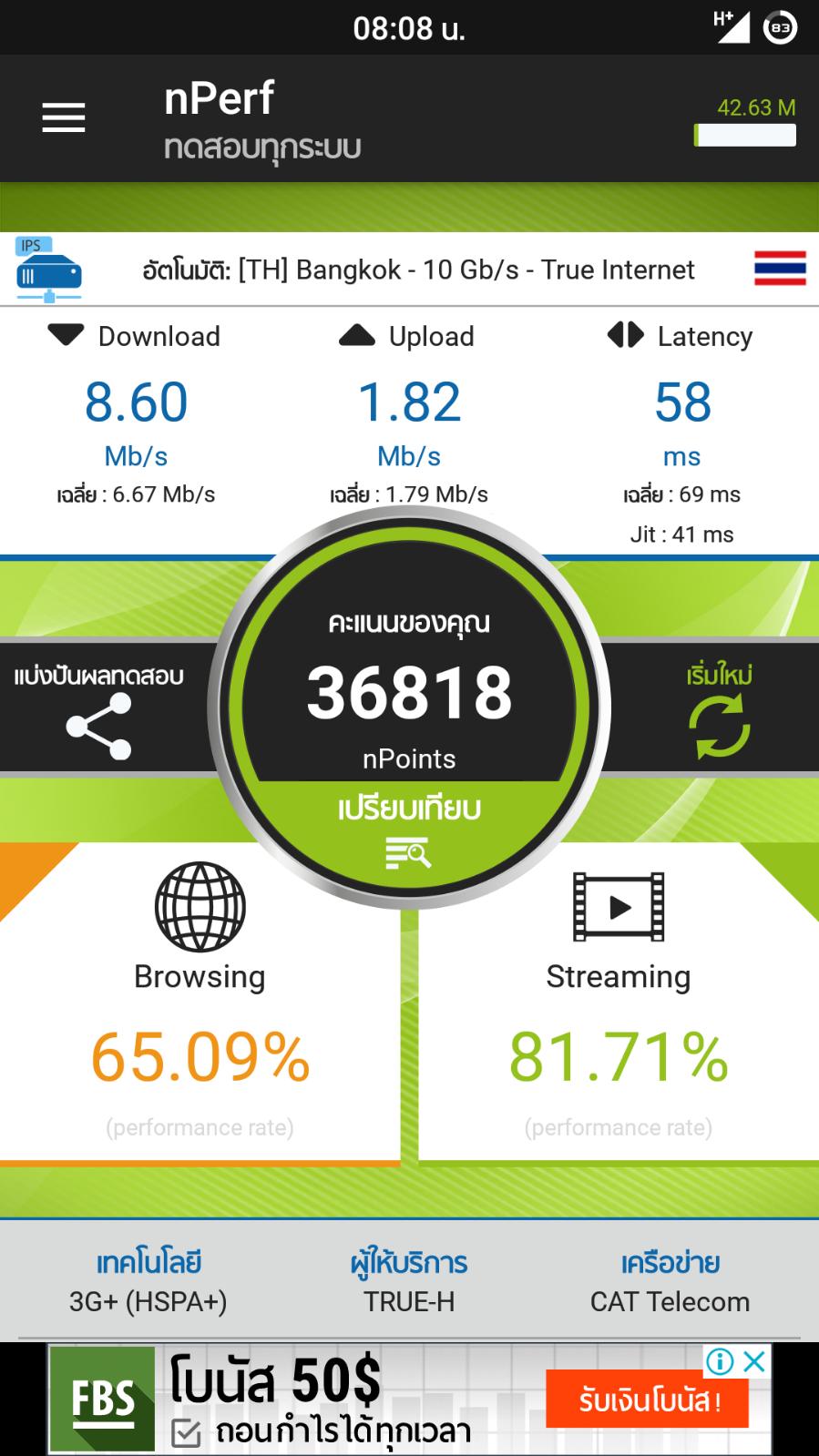Share the test results
Image resolution: width=819 pixels, height=1456 pixels.
click(x=98, y=708)
